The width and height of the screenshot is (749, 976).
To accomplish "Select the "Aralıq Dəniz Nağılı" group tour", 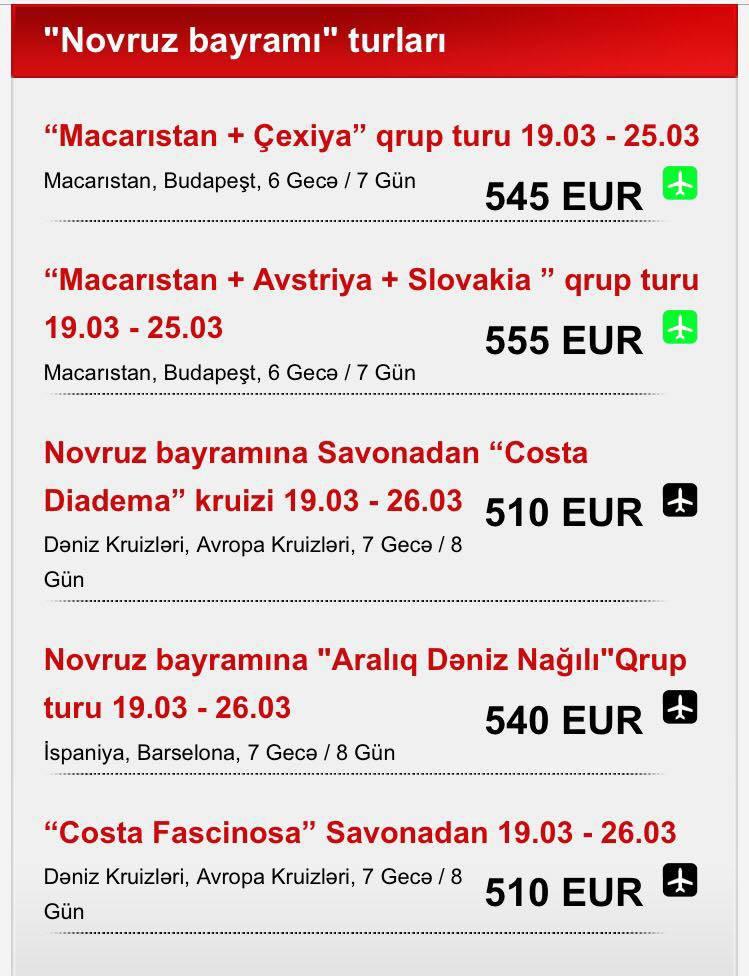I will pos(365,661).
